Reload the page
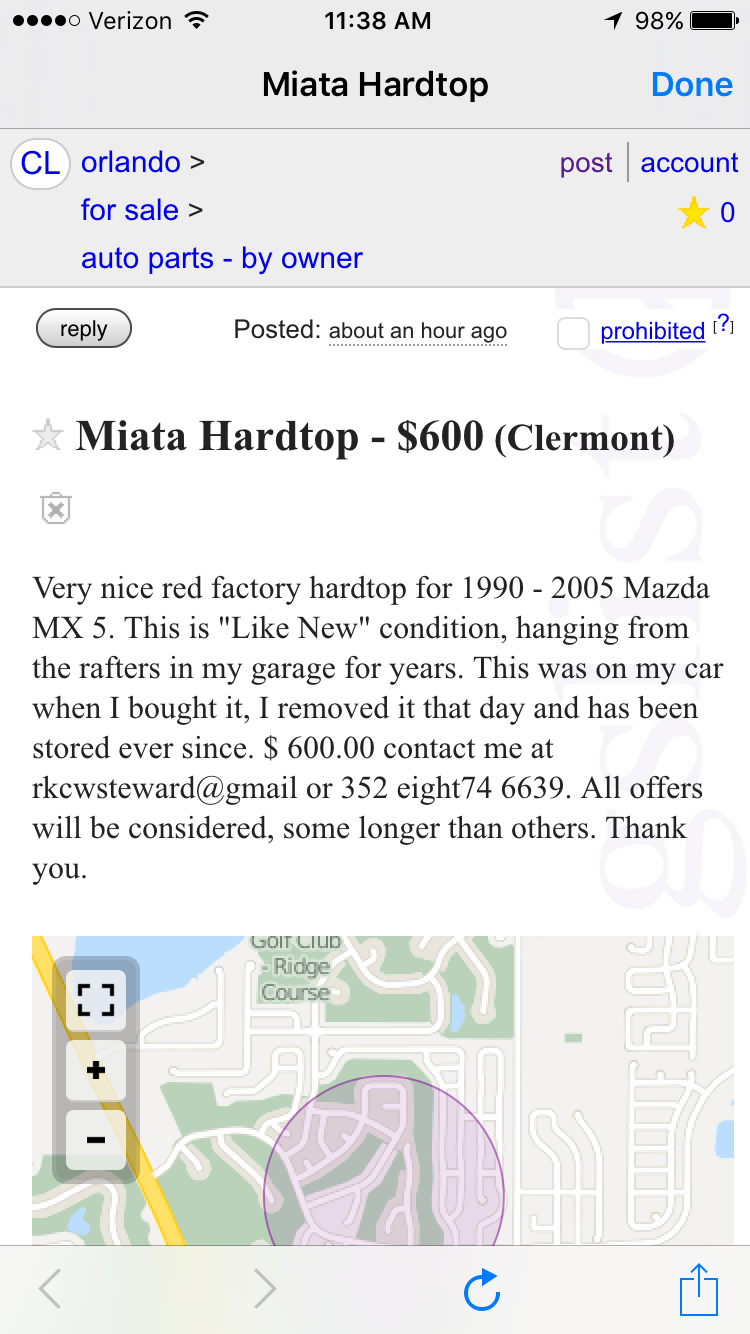 click(482, 1290)
